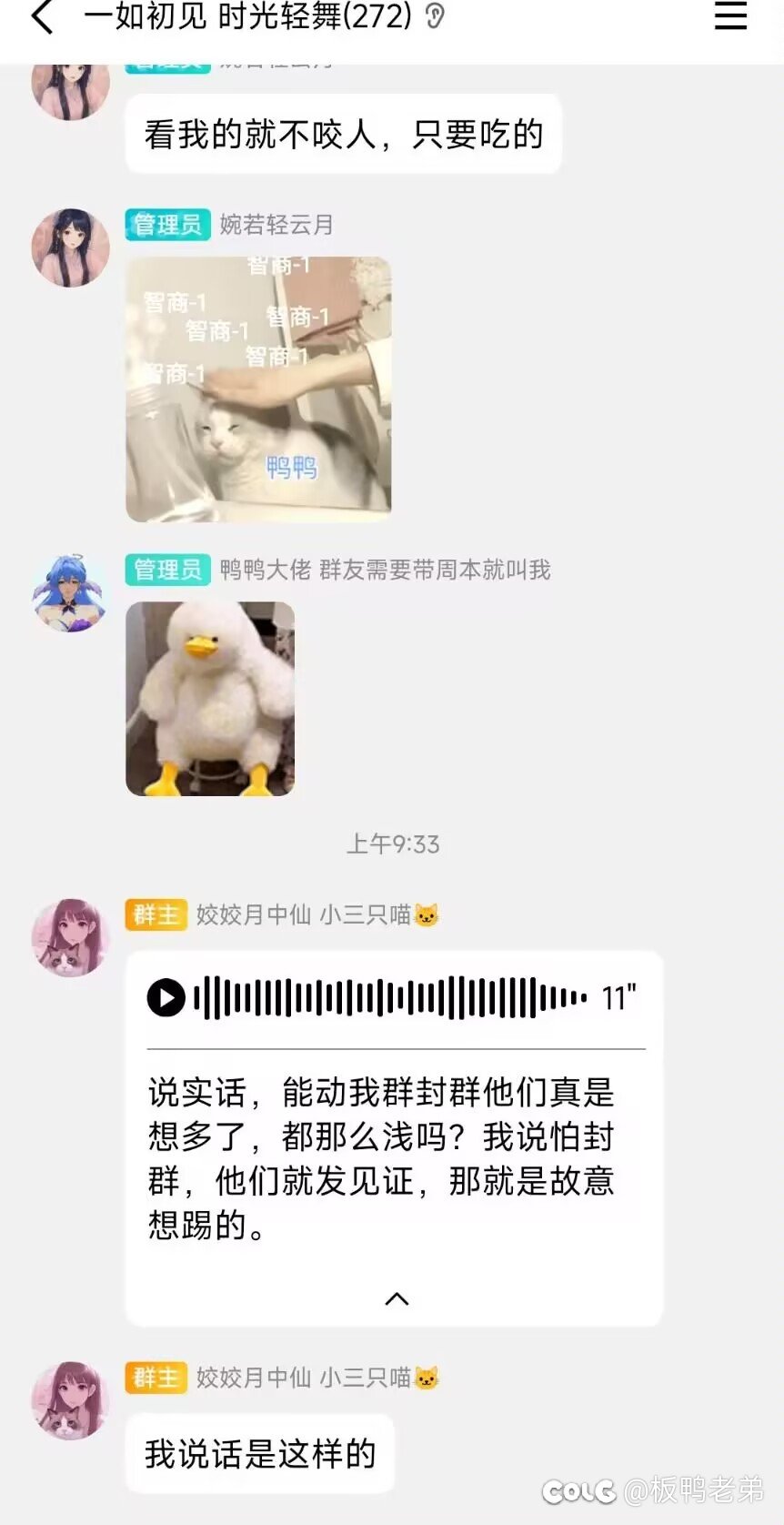Open 婉若轻云月's avatar beside the cat sticker
This screenshot has width=784, height=1525.
70,247
